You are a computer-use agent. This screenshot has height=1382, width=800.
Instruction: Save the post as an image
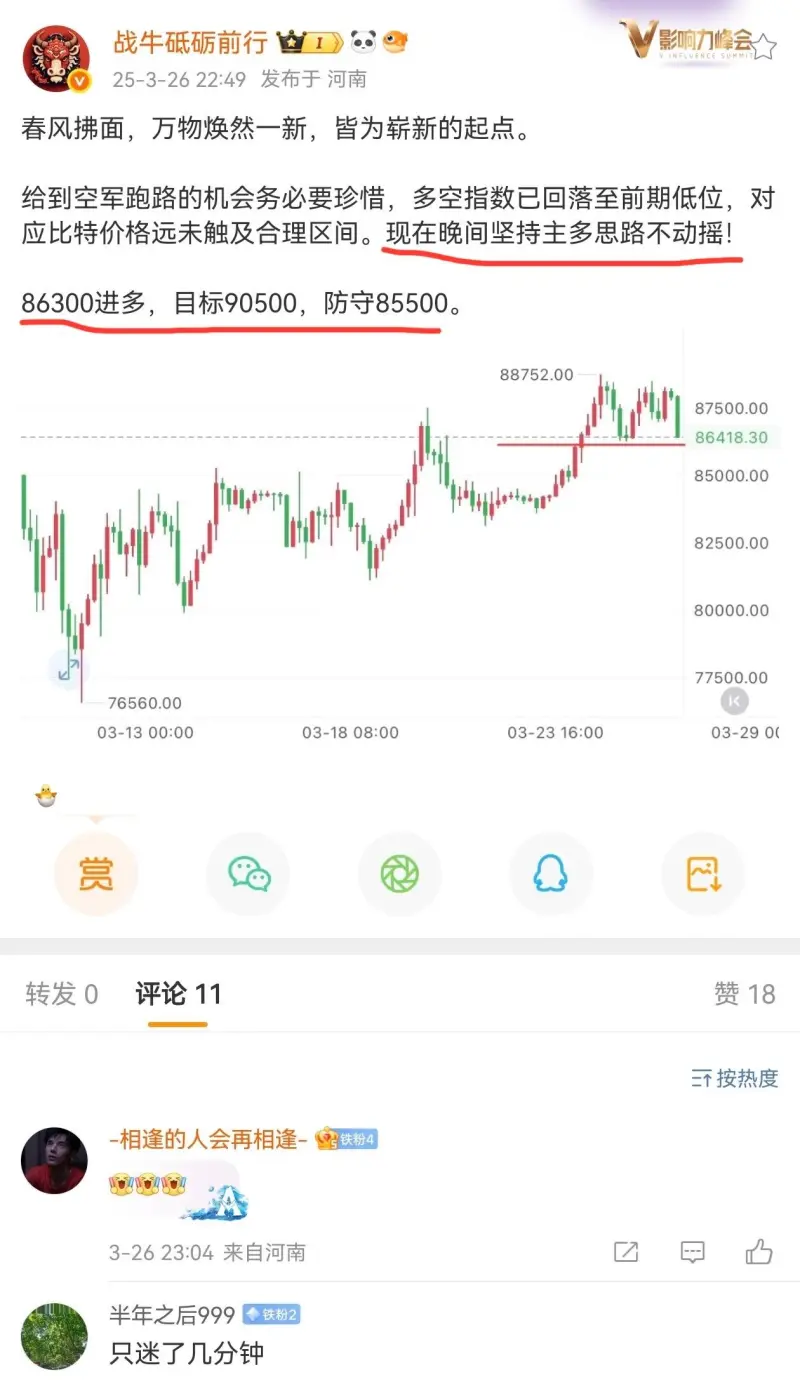coord(703,874)
